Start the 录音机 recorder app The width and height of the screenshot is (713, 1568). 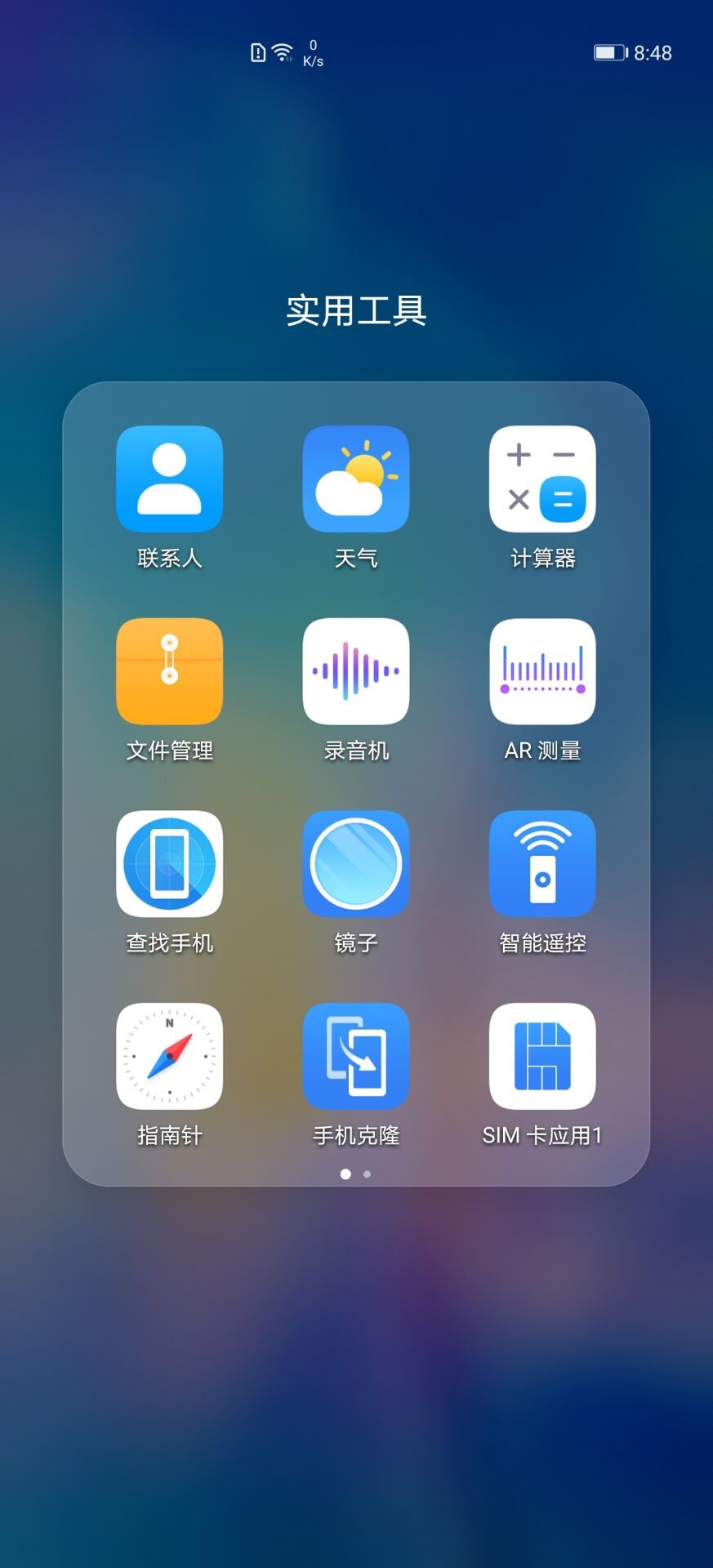pyautogui.click(x=355, y=671)
